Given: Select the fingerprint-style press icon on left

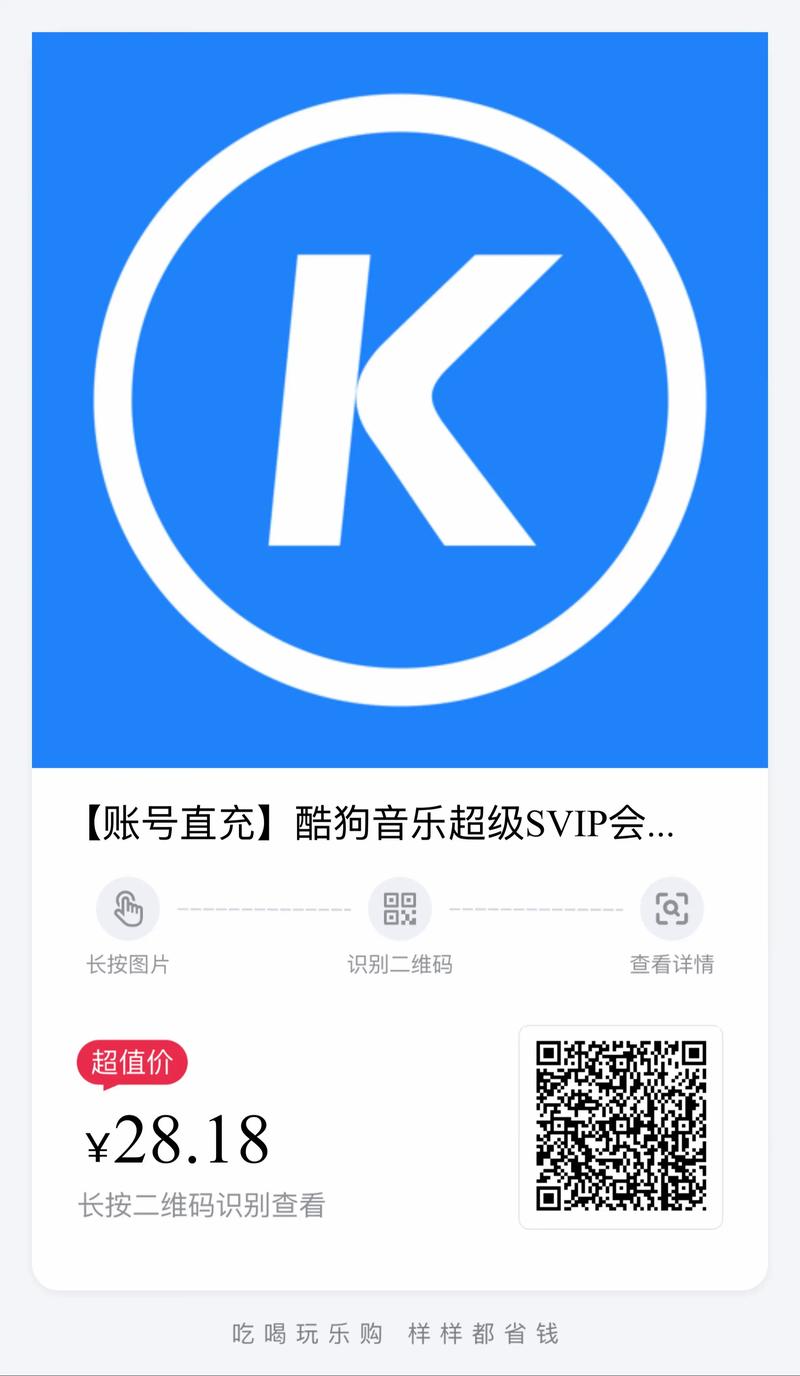Looking at the screenshot, I should click(x=130, y=908).
